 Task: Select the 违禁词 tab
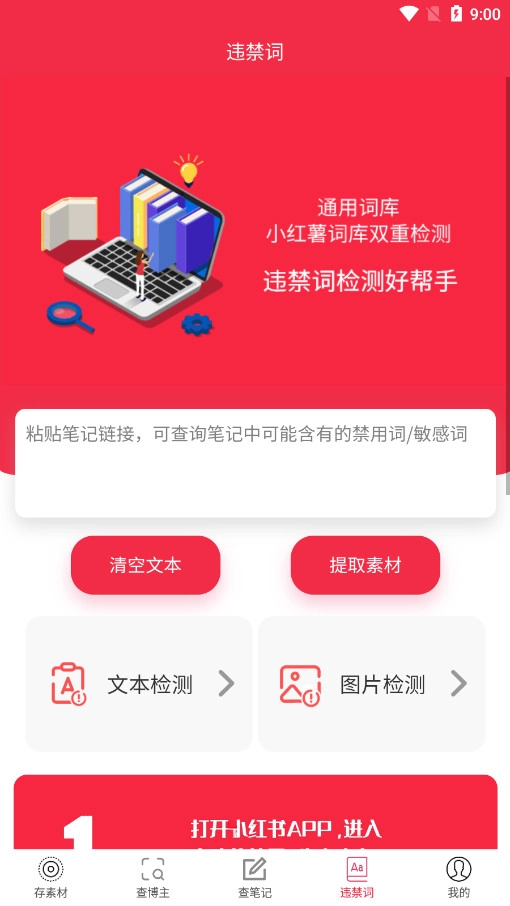(x=356, y=878)
